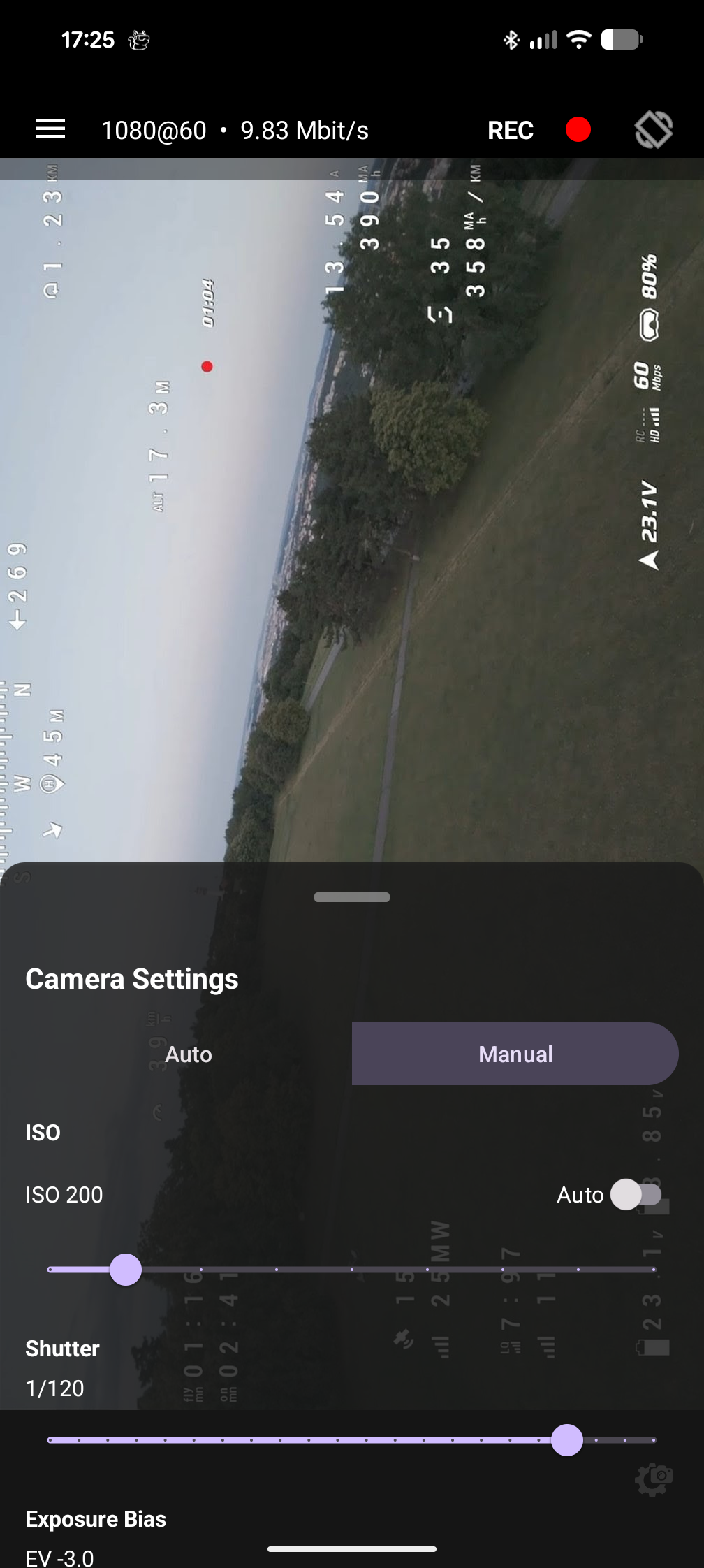Open the camera settings gear icon
Image resolution: width=704 pixels, height=1568 pixels.
click(652, 1479)
